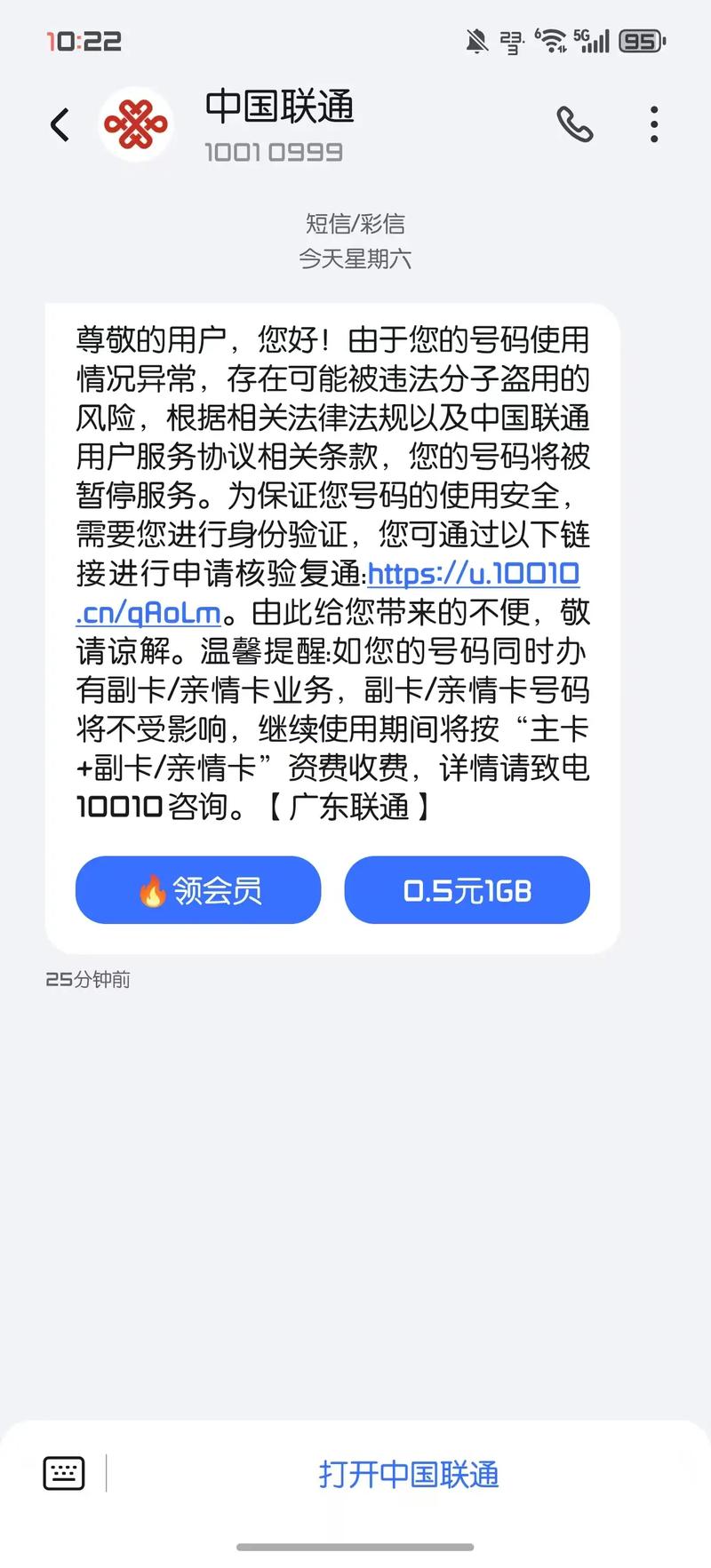This screenshot has height=1568, width=711.
Task: Open the link https://u.10010.cn/qAoLm
Action: (x=475, y=575)
